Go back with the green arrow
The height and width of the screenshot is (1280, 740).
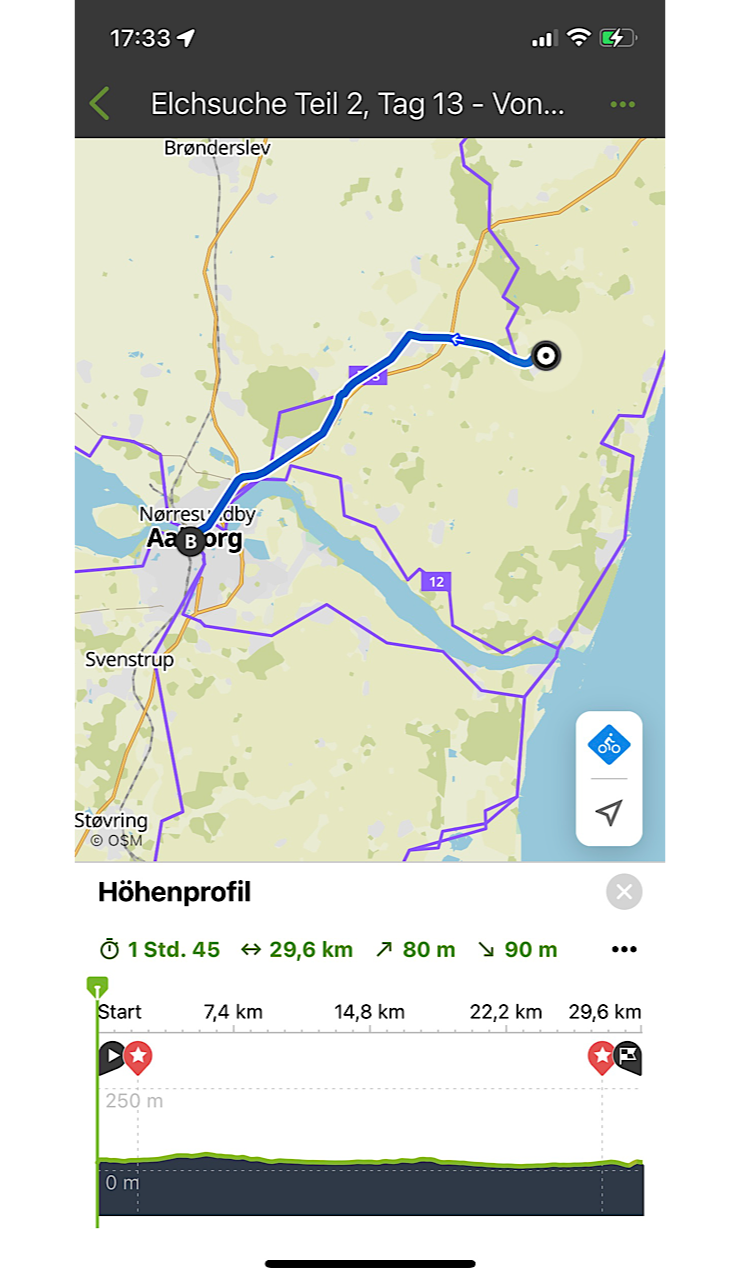coord(99,104)
